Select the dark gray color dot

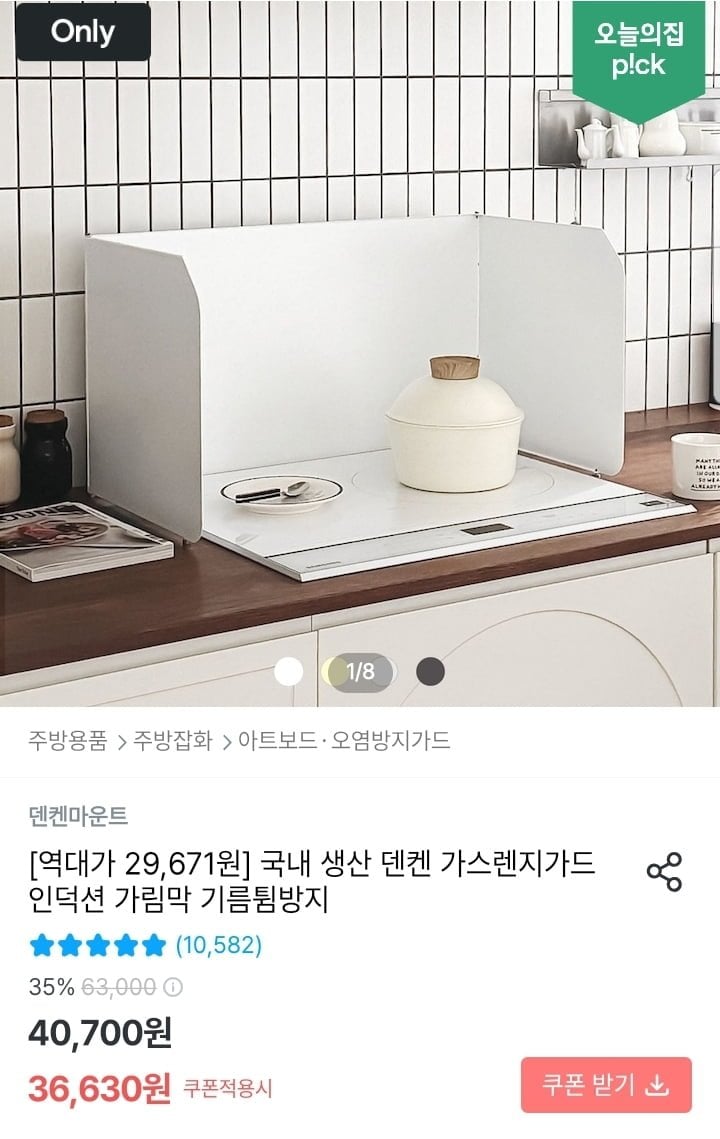[430, 671]
